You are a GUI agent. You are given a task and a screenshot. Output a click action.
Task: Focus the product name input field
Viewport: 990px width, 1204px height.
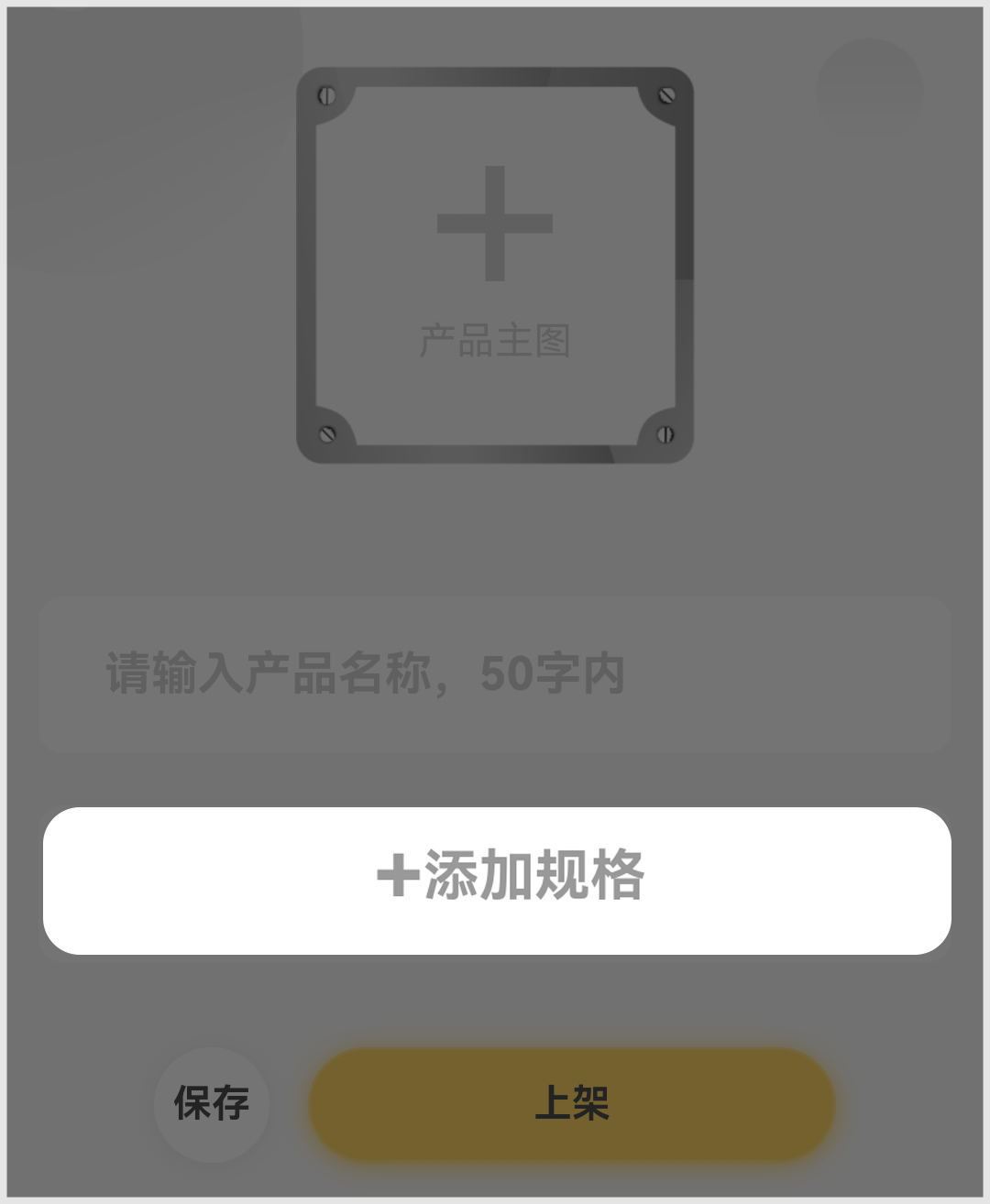[x=495, y=674]
